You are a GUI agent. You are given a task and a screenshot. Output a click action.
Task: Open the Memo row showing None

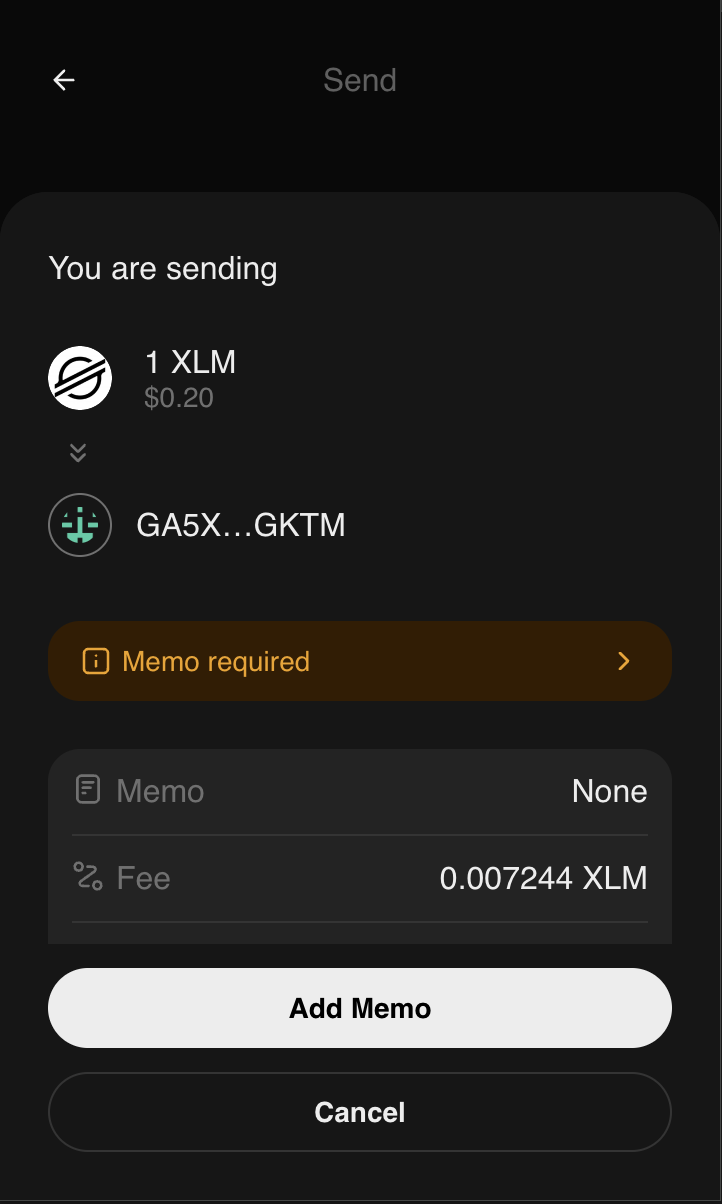(x=360, y=791)
